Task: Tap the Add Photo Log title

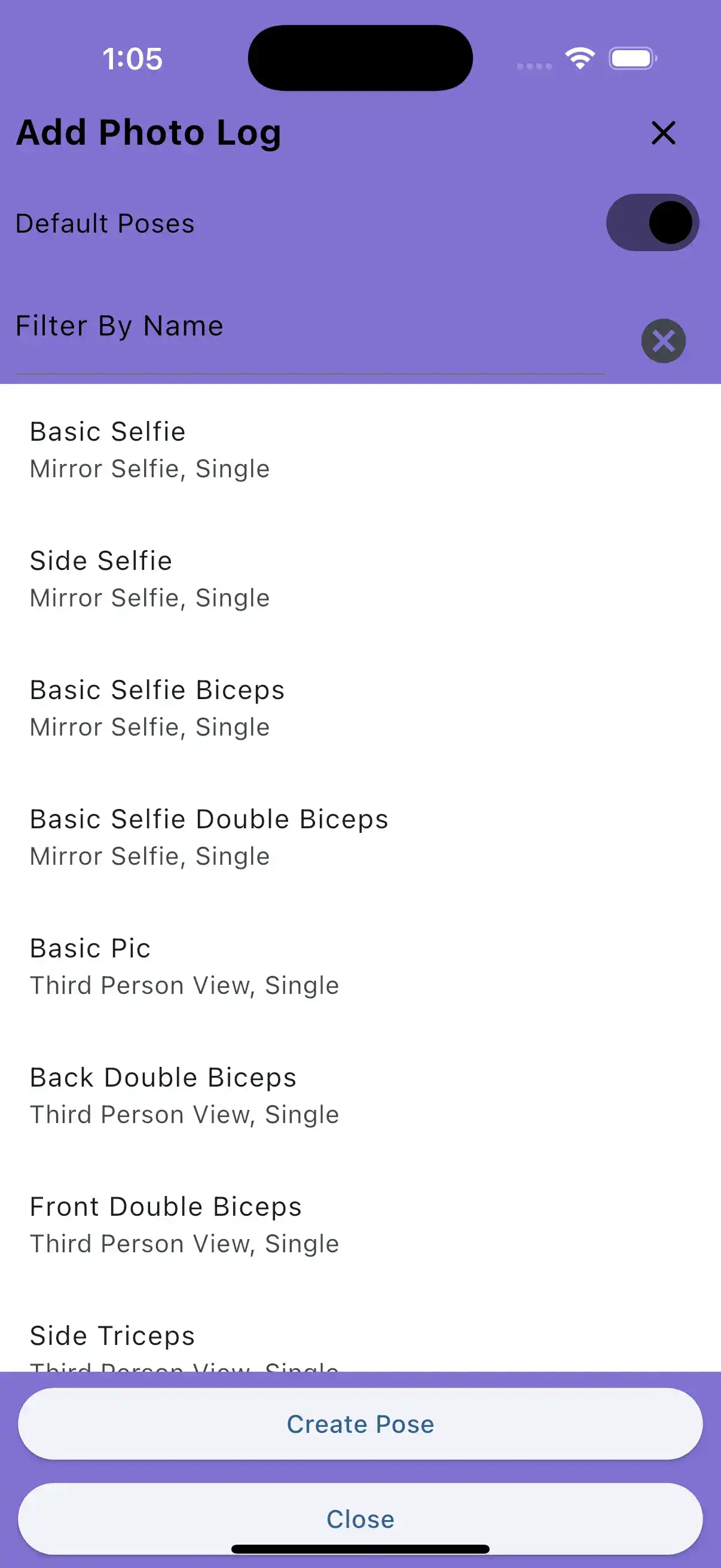Action: 148,133
